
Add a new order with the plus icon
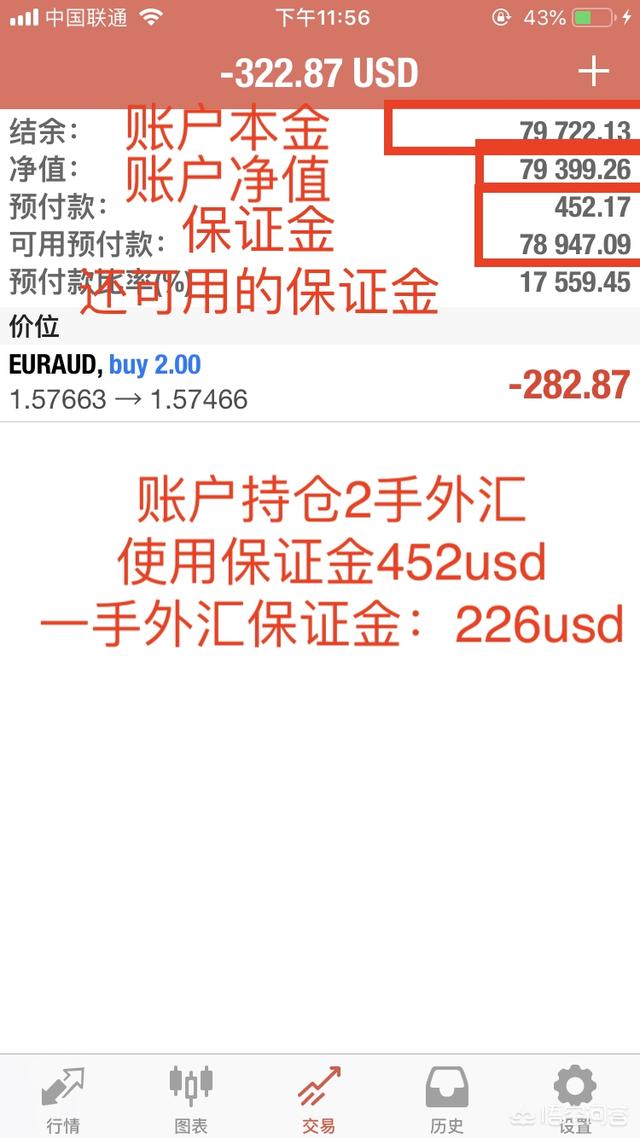(x=594, y=71)
